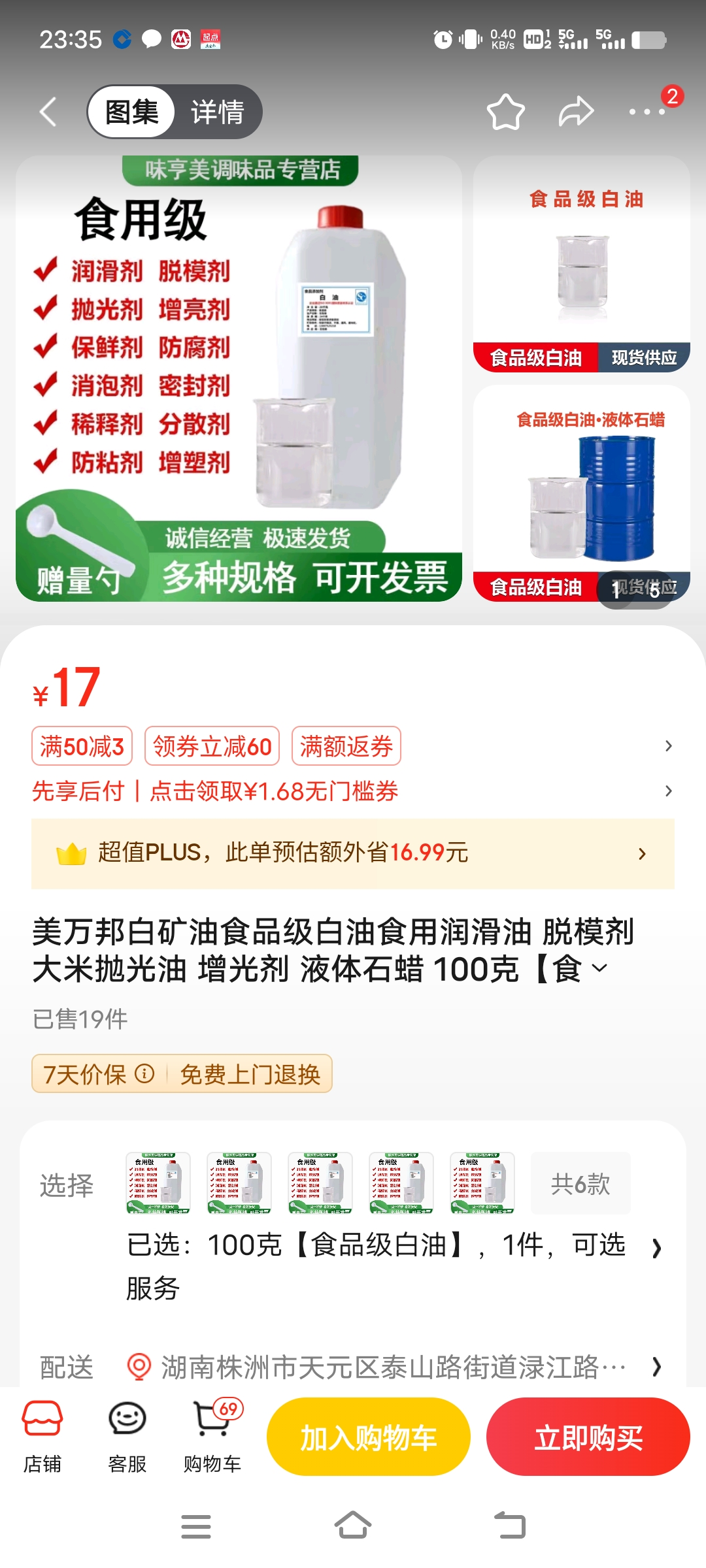Share this product
706x1568 pixels.
click(576, 112)
